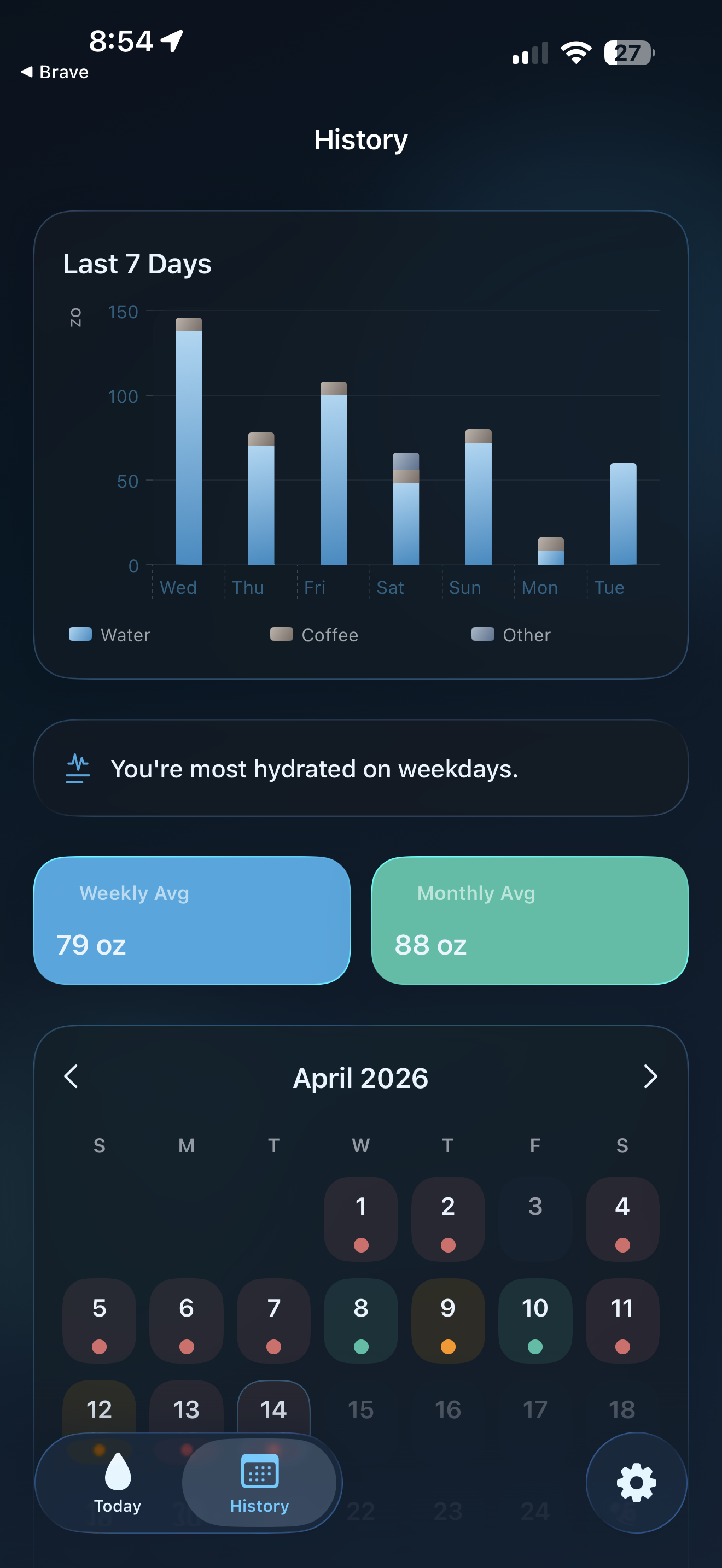This screenshot has width=722, height=1568.
Task: Advance to May using right chevron
Action: tap(650, 1076)
